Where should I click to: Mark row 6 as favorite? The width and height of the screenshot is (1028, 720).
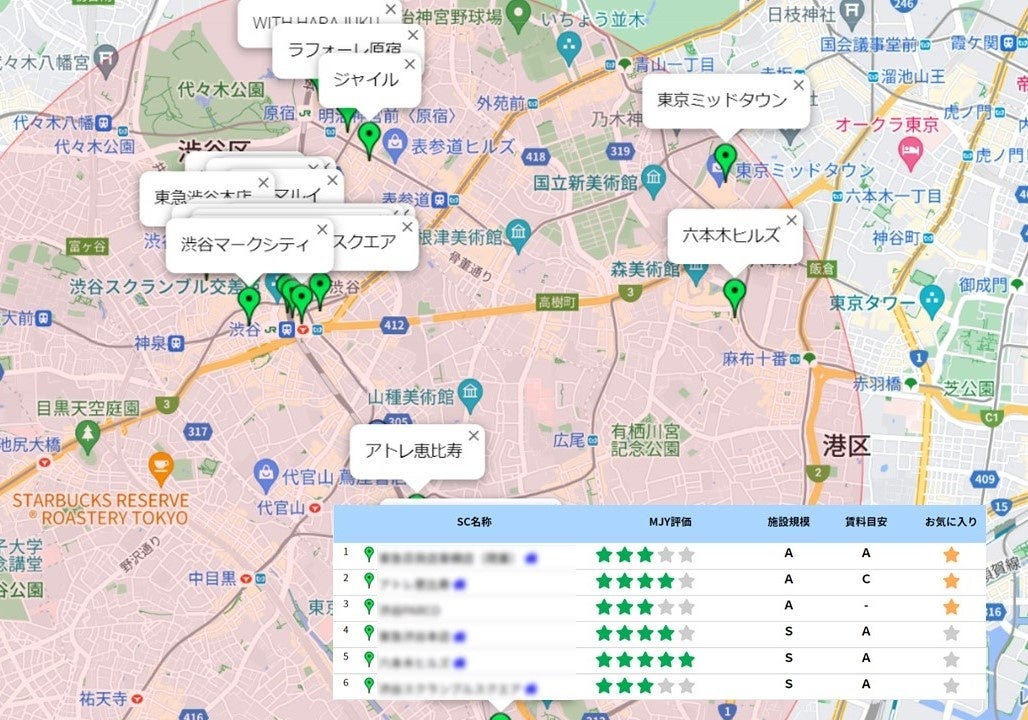(951, 685)
